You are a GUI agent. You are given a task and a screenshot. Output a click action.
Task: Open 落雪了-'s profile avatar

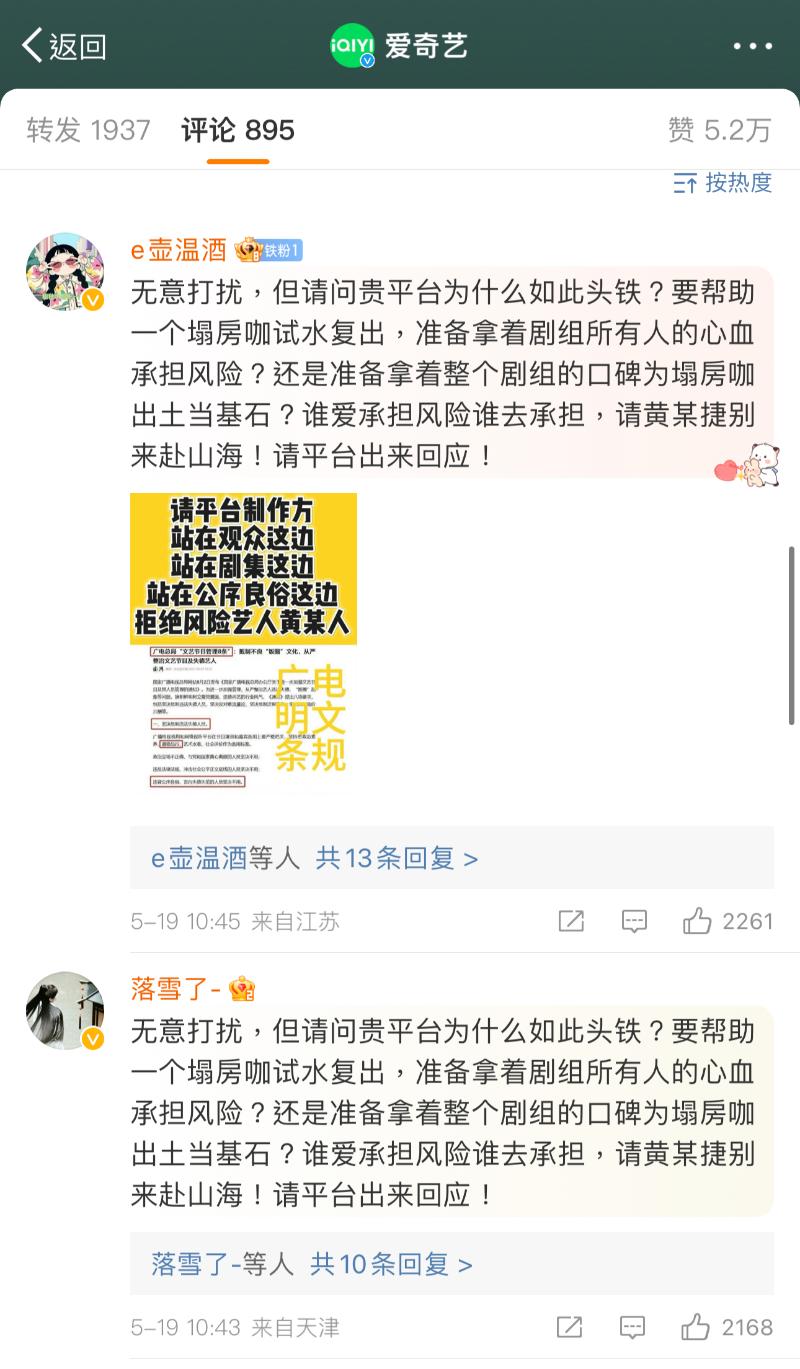pyautogui.click(x=65, y=1010)
